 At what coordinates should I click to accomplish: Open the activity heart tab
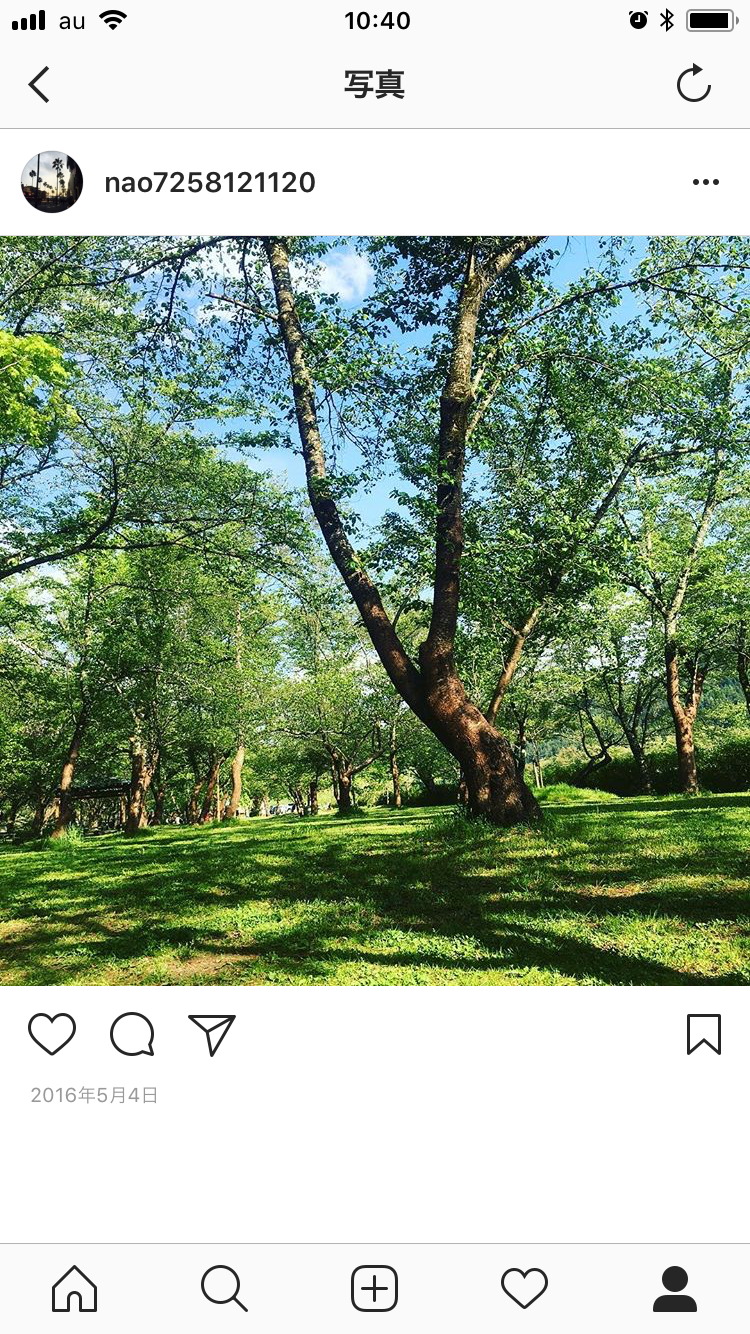[525, 1288]
